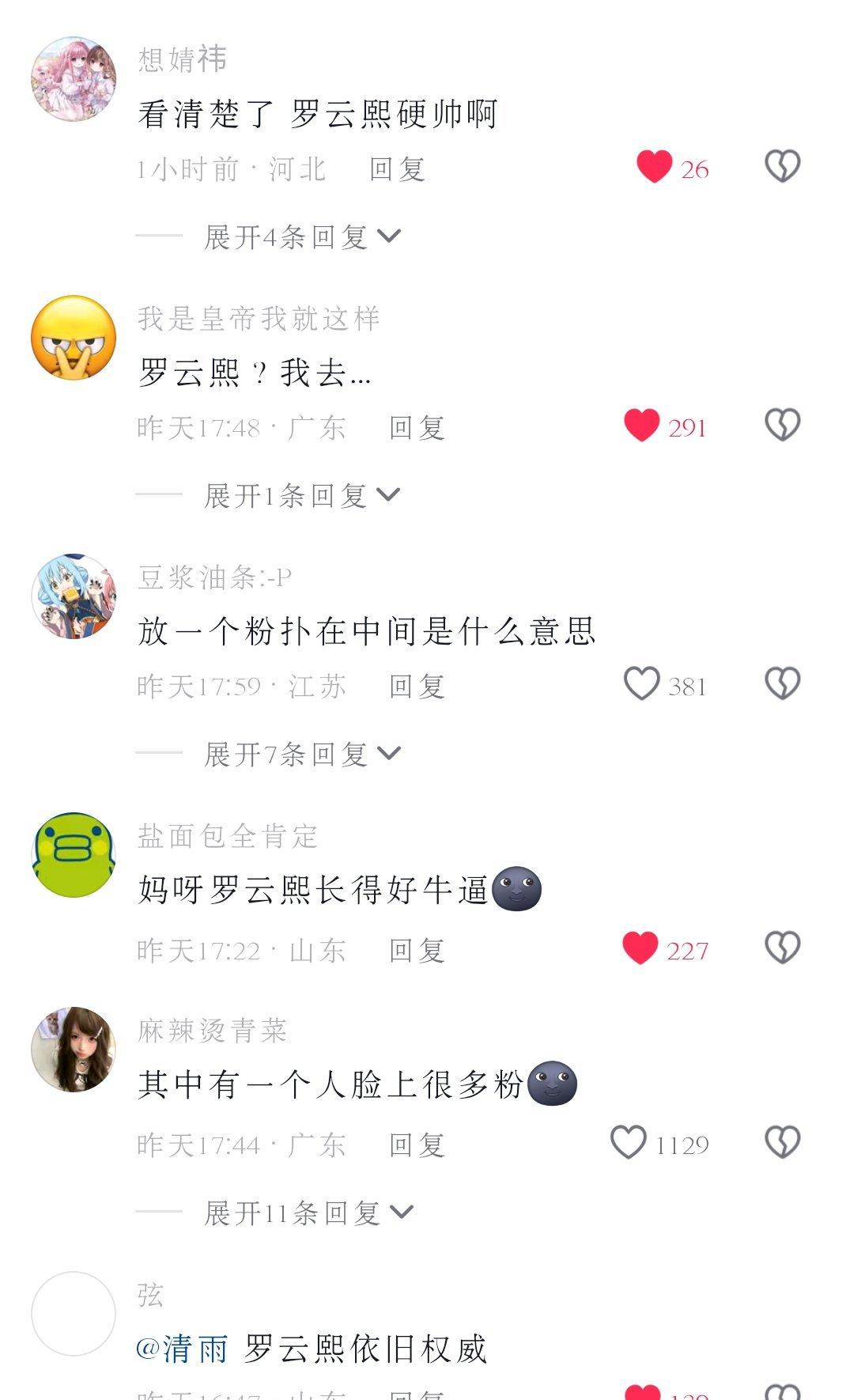Like 豆浆油条's comment with 381 likes
Image resolution: width=846 pixels, height=1400 pixels.
point(641,684)
